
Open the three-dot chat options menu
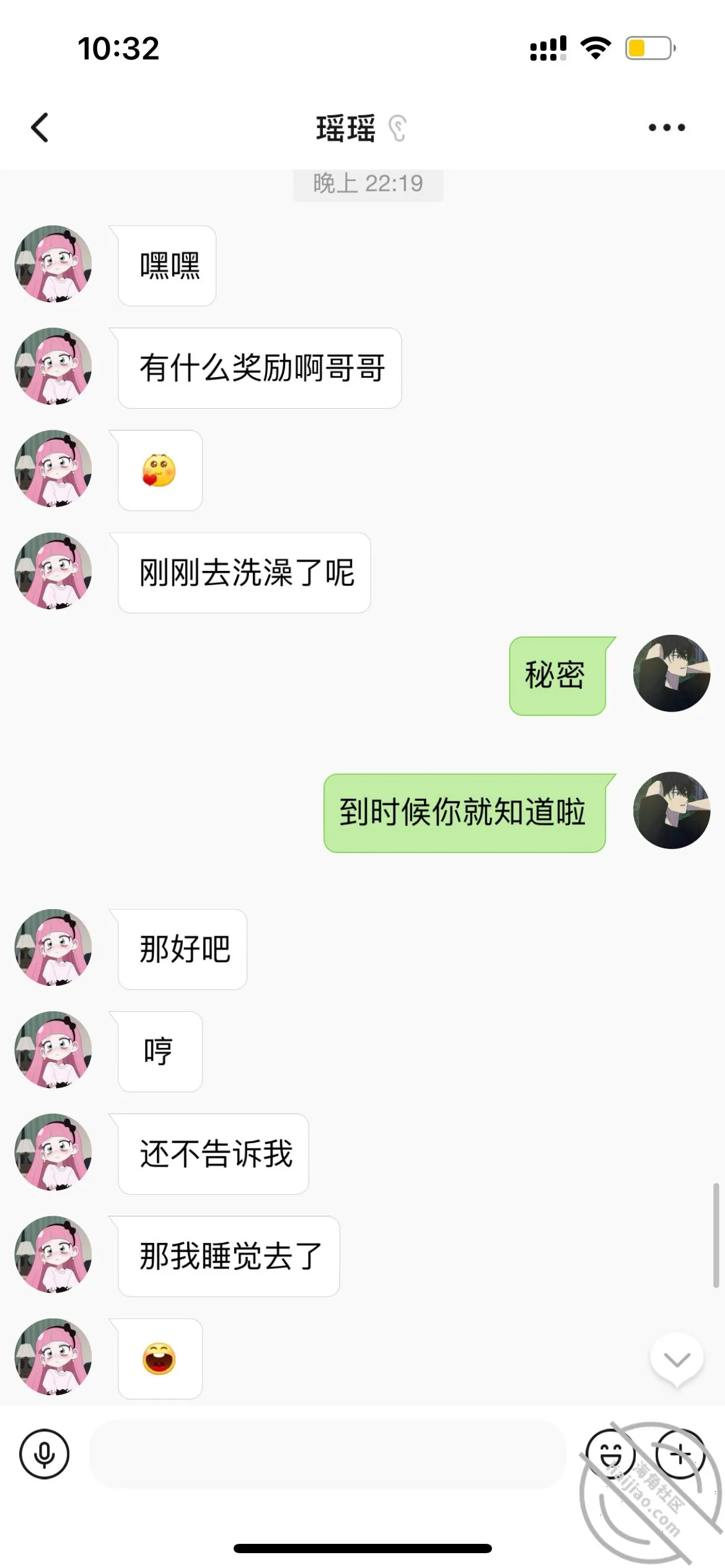pyautogui.click(x=667, y=128)
